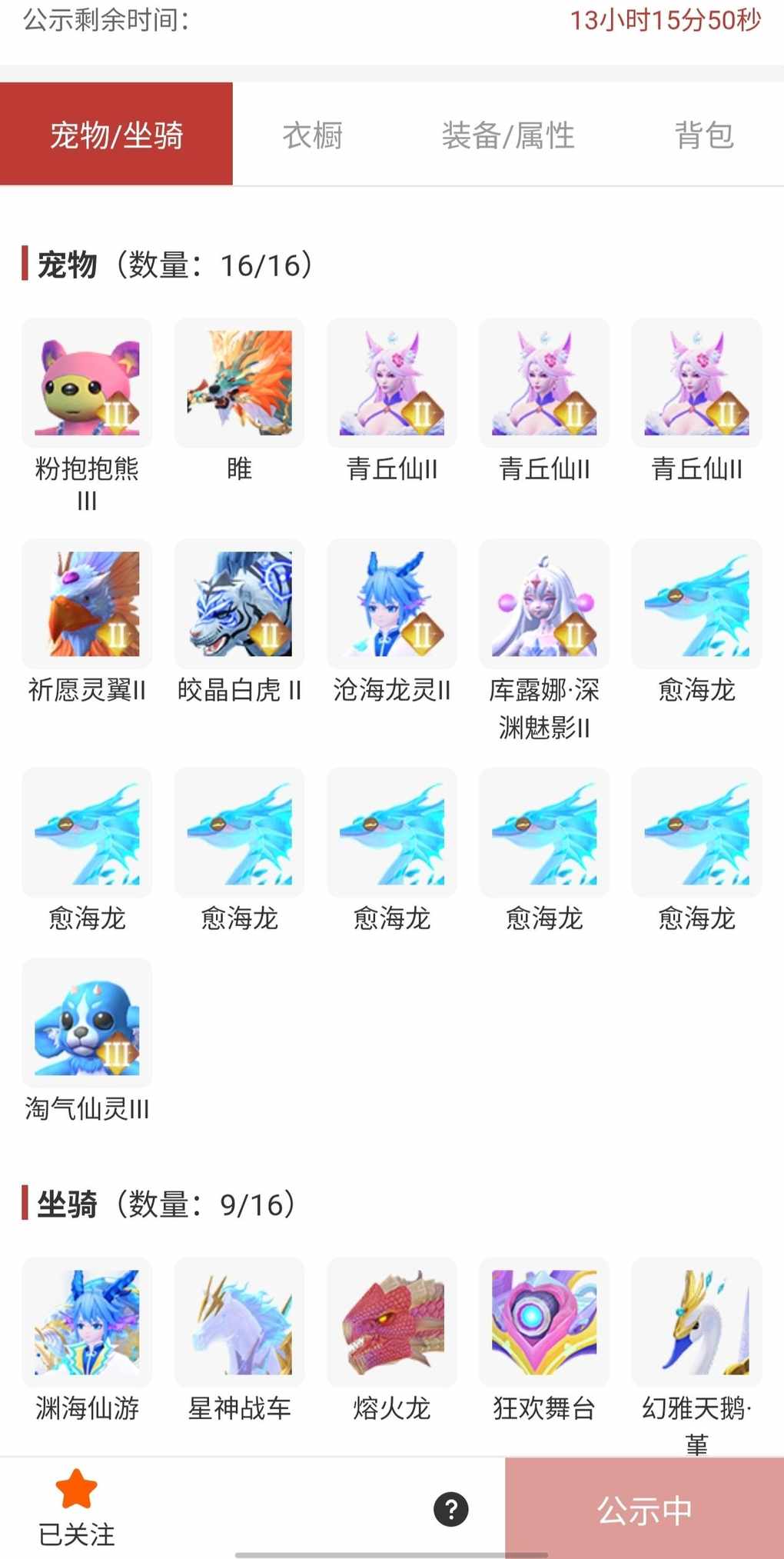Image resolution: width=784 pixels, height=1559 pixels.
Task: Open the 沧海龙灵II pet tile
Action: (x=391, y=604)
